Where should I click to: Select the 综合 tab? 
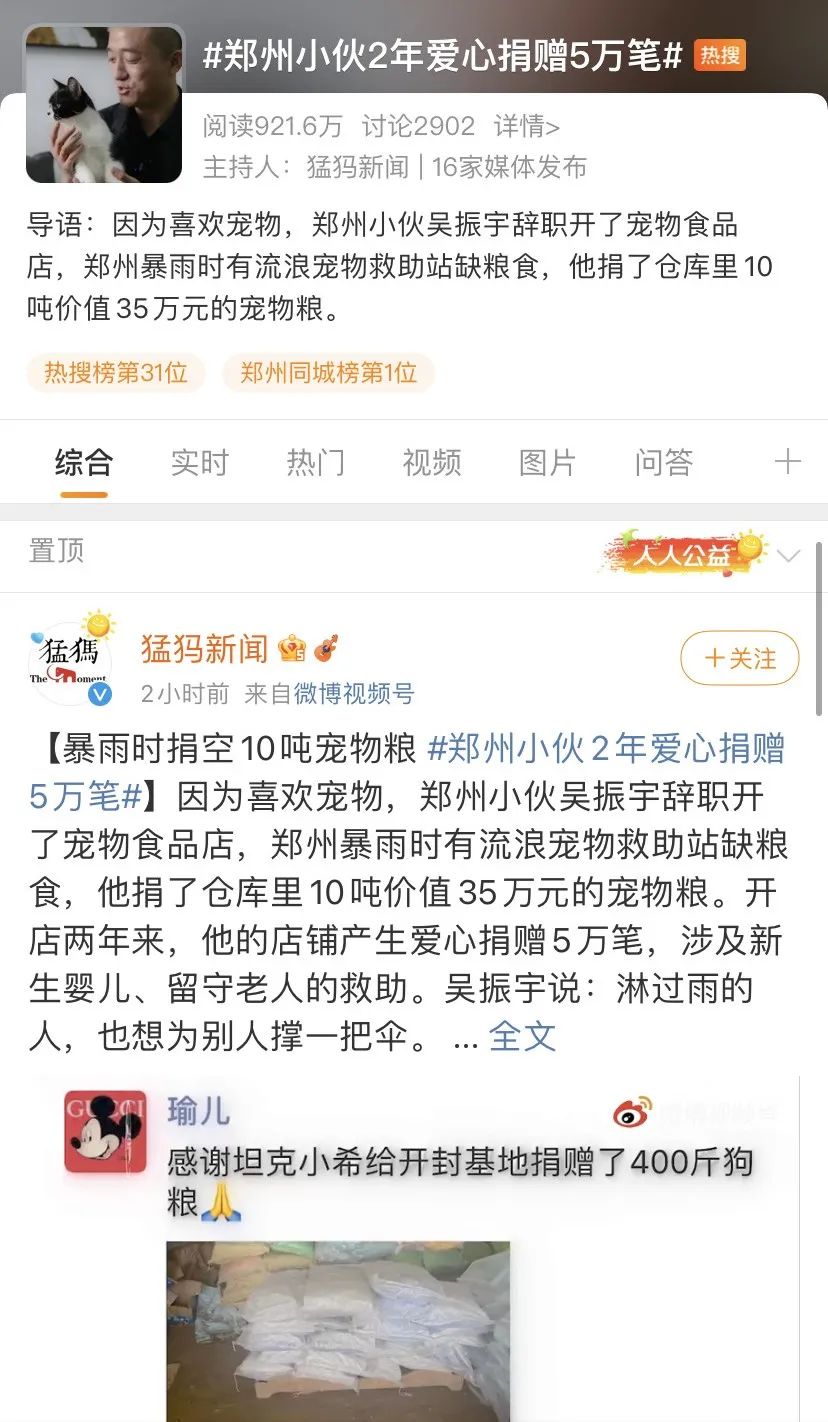tap(83, 462)
